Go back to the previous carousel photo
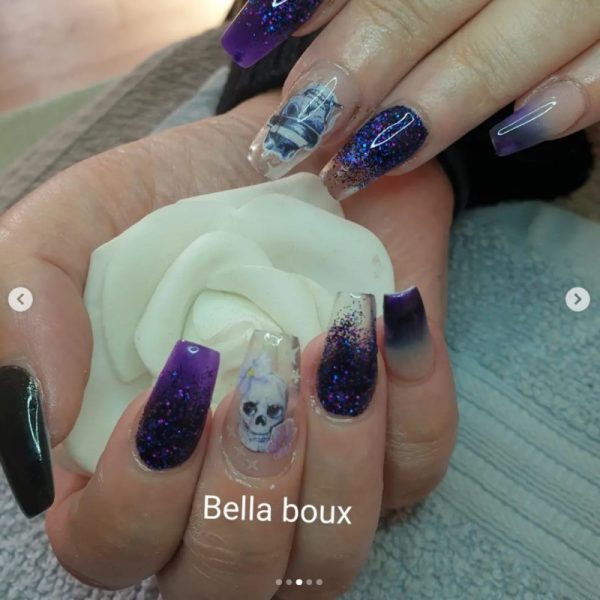The width and height of the screenshot is (600, 600). (x=21, y=299)
